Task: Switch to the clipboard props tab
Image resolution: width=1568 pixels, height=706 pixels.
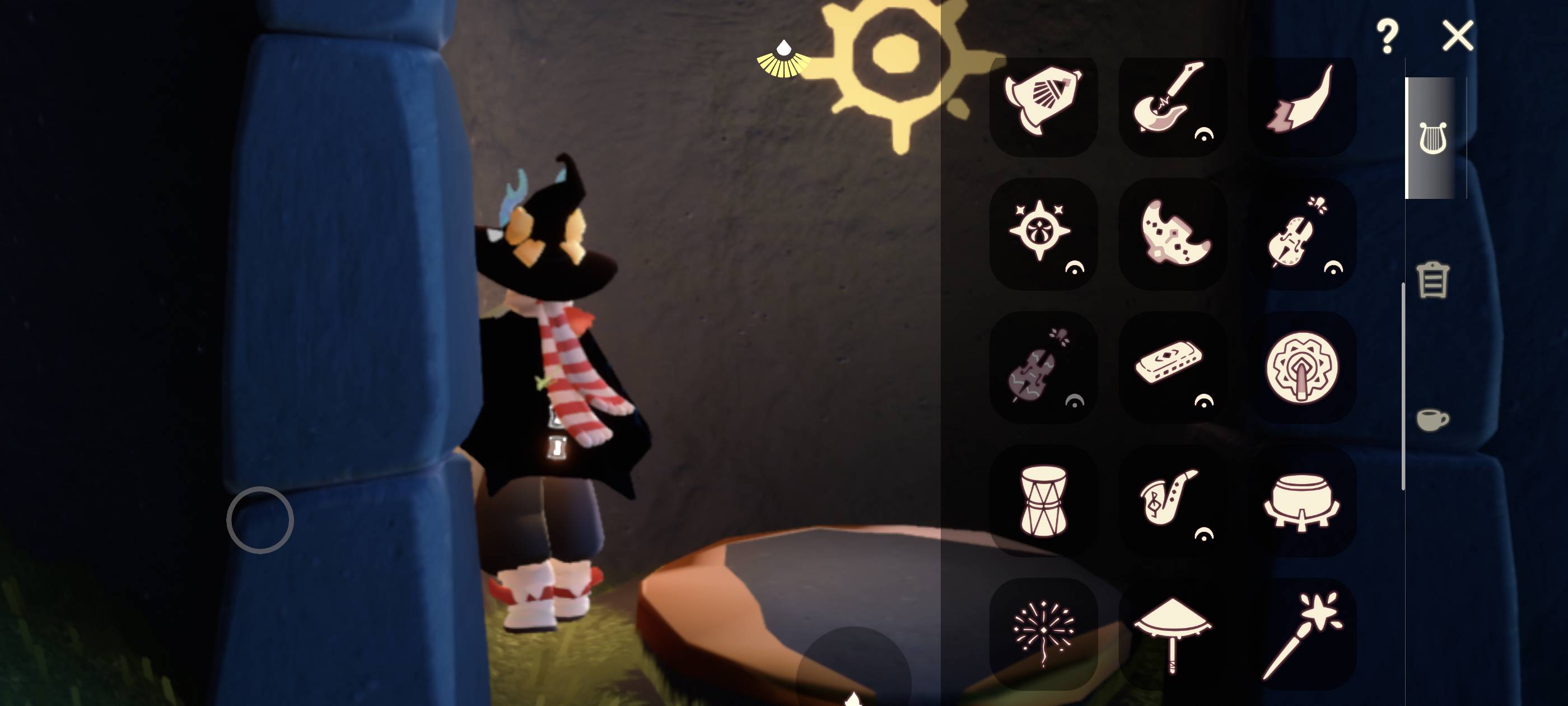Action: (x=1432, y=280)
